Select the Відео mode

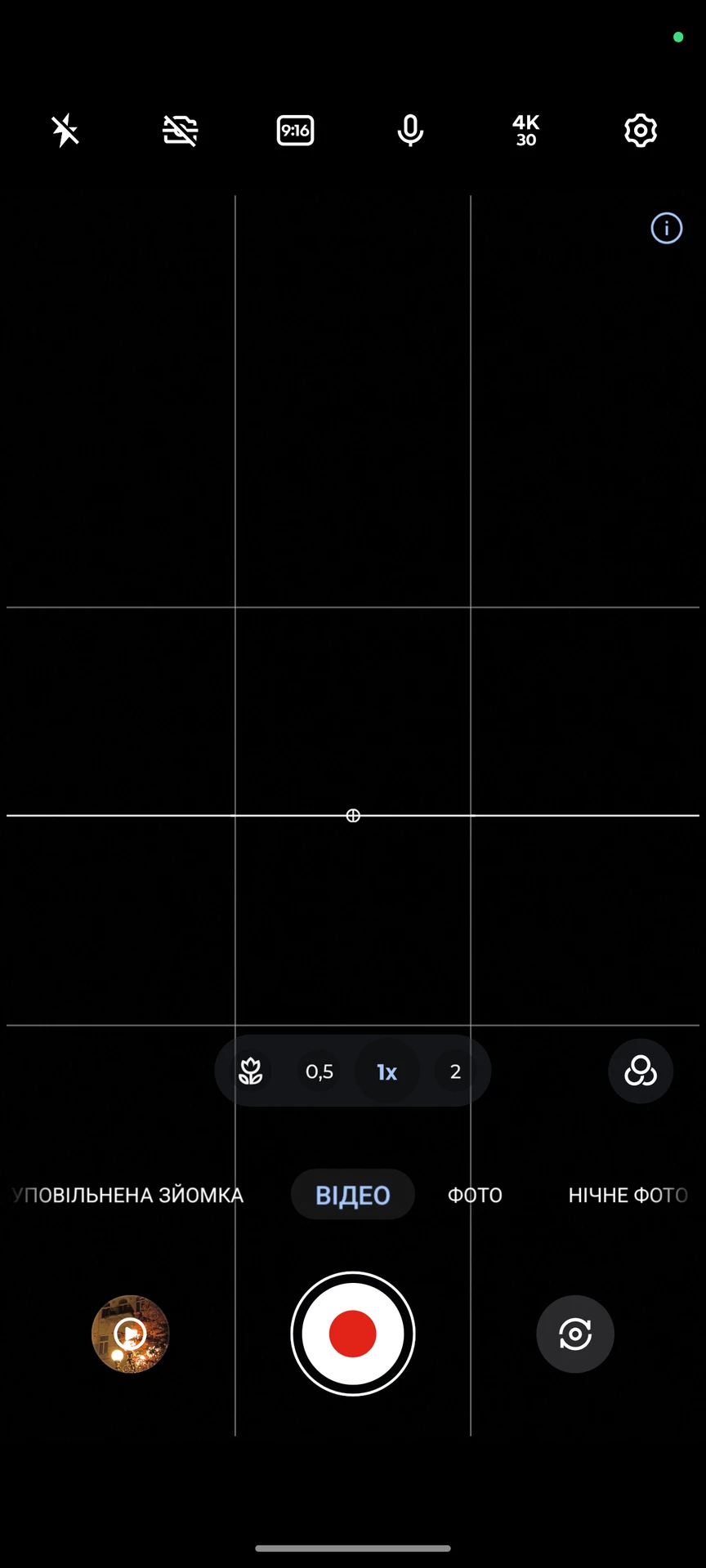point(353,1195)
